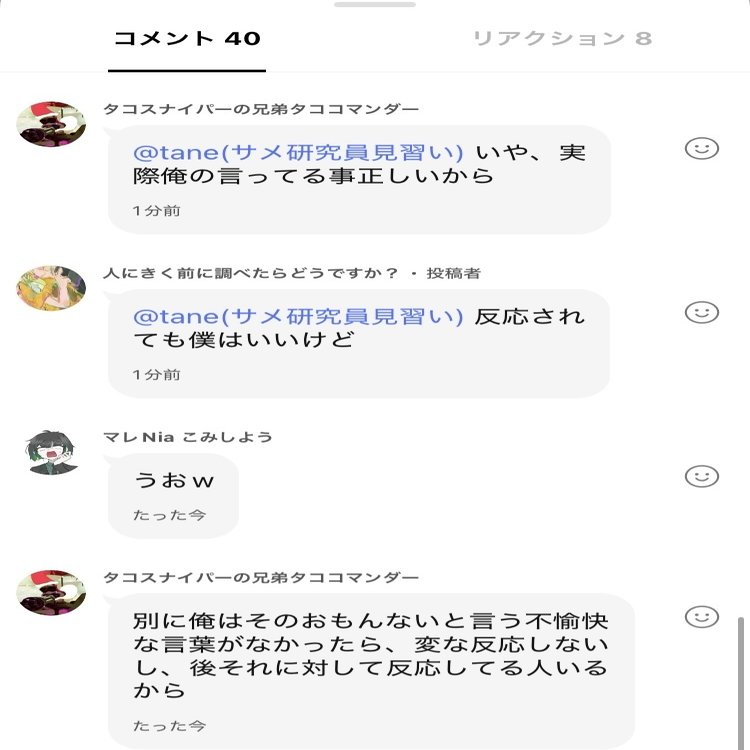React to the いや、実際俺の言ってる事正しいから comment
The height and width of the screenshot is (750, 750).
click(x=702, y=148)
